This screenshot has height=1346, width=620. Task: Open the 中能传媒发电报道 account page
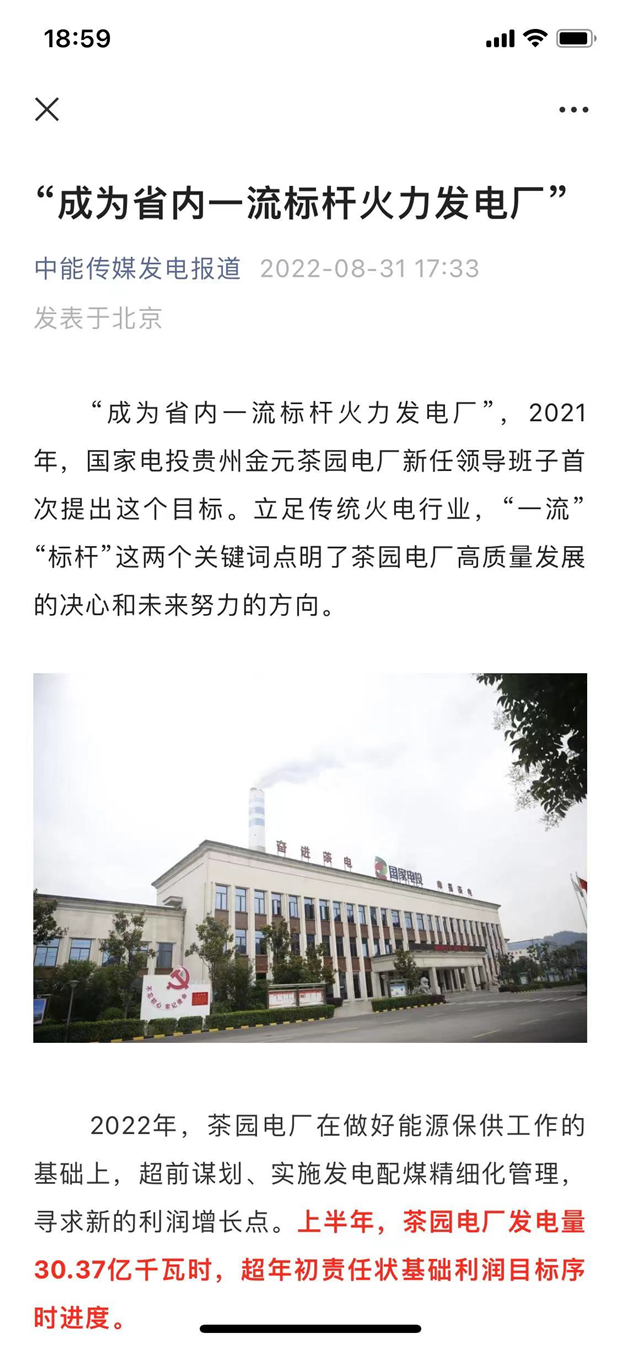pos(138,268)
